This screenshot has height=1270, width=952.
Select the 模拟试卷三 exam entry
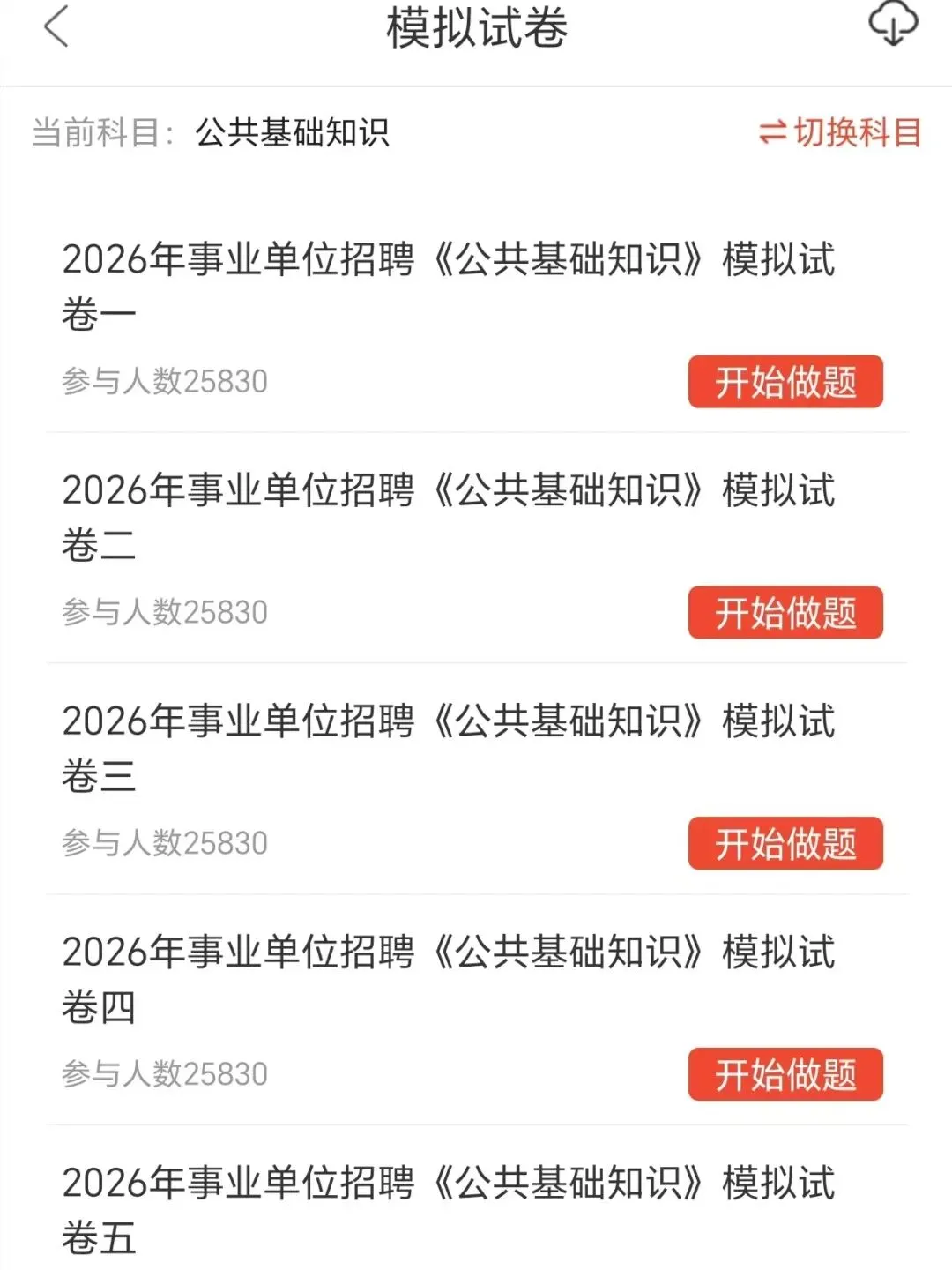pos(448,748)
